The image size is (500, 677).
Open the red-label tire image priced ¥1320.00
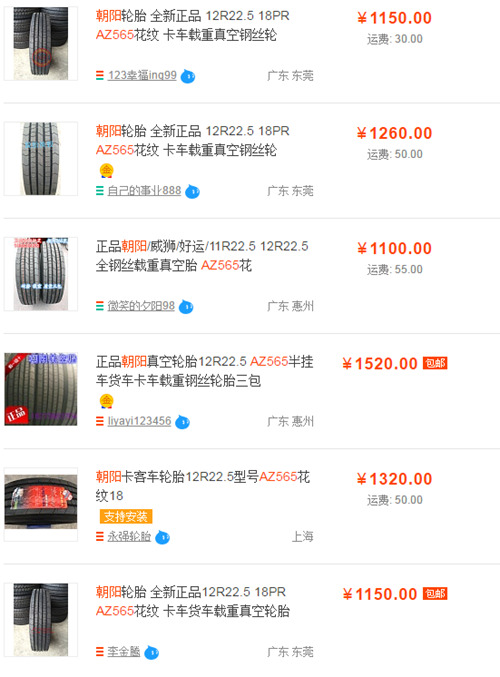point(41,504)
